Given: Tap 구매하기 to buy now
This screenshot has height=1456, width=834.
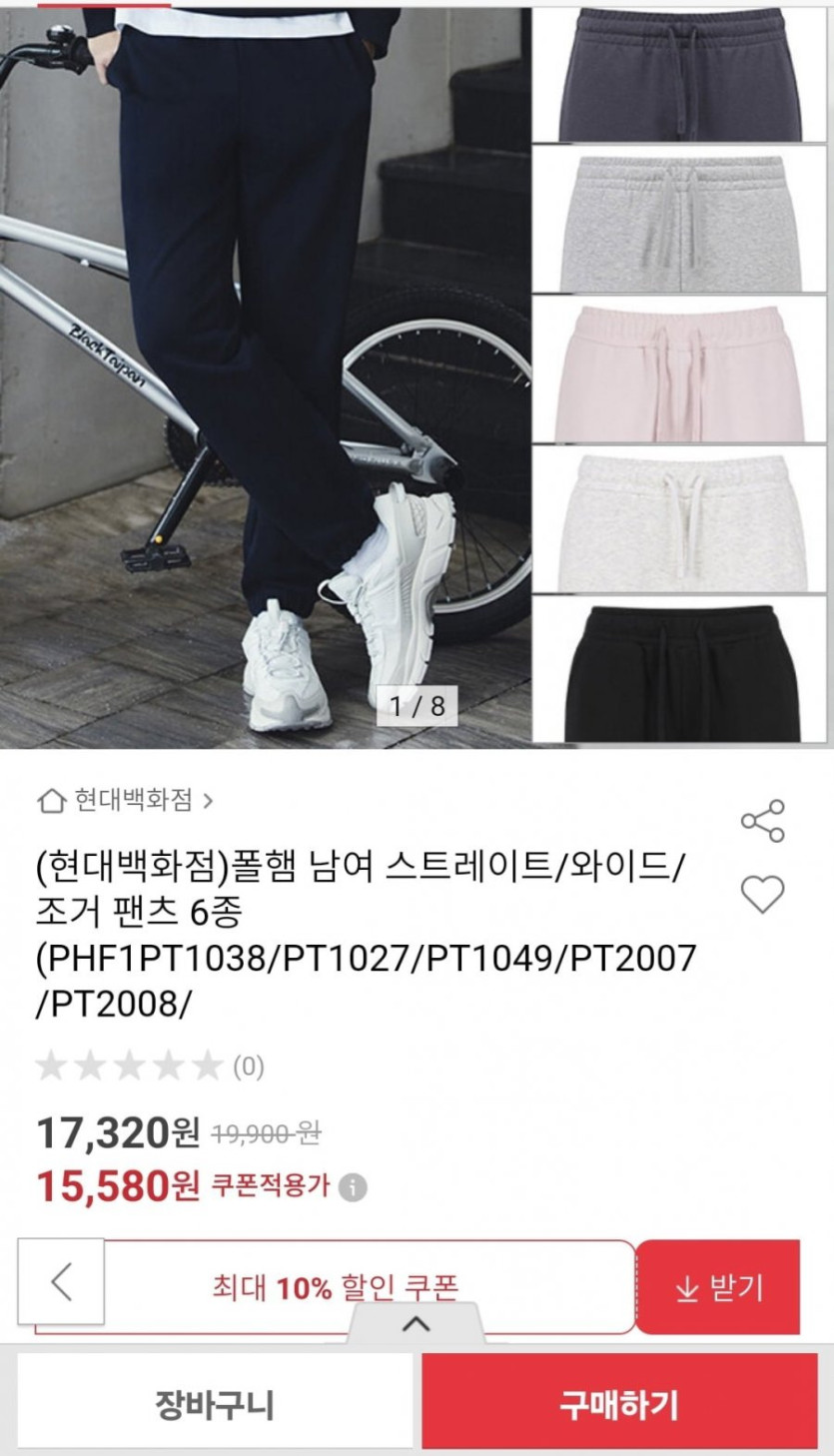Looking at the screenshot, I should click(x=619, y=1403).
